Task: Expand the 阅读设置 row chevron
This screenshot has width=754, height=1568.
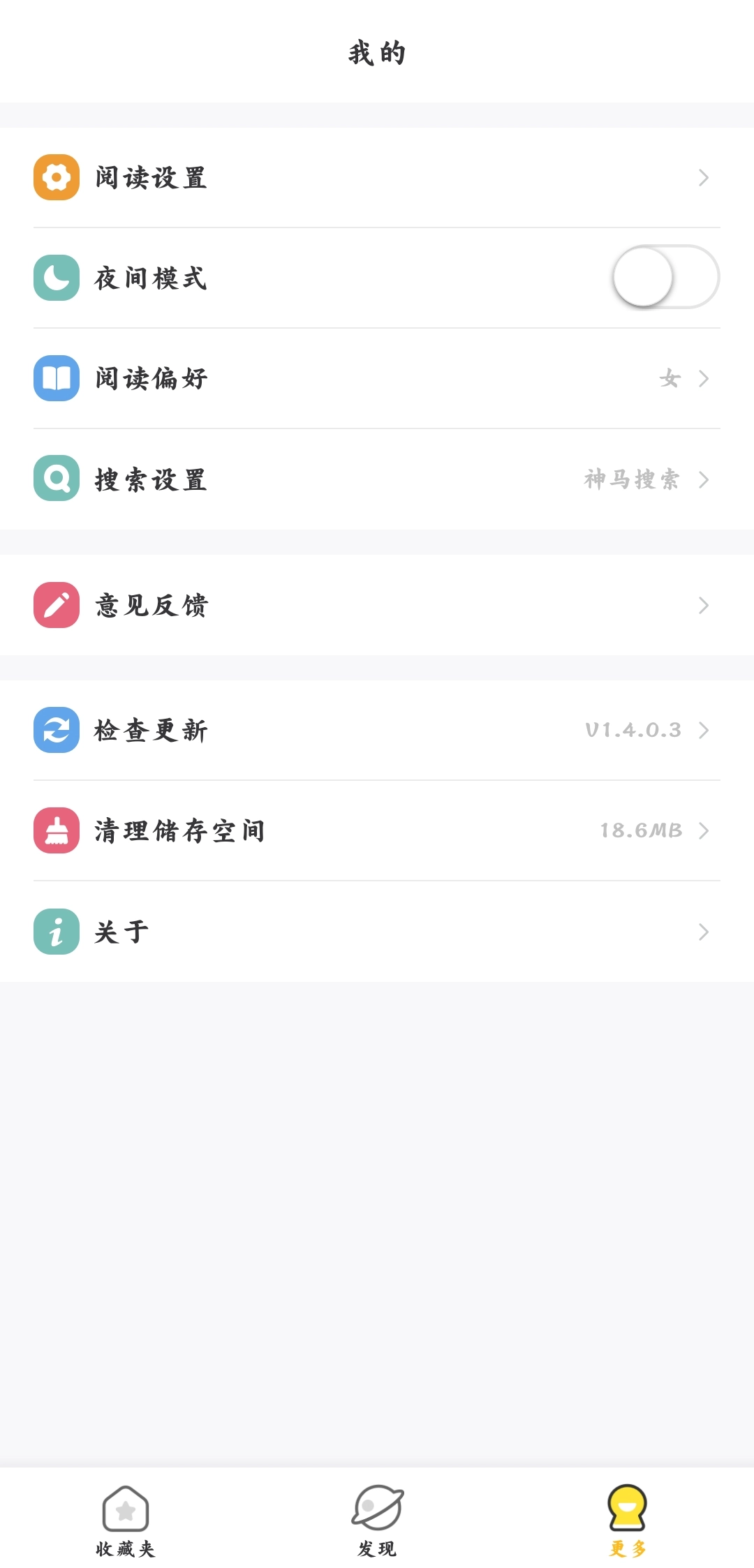Action: [x=704, y=177]
